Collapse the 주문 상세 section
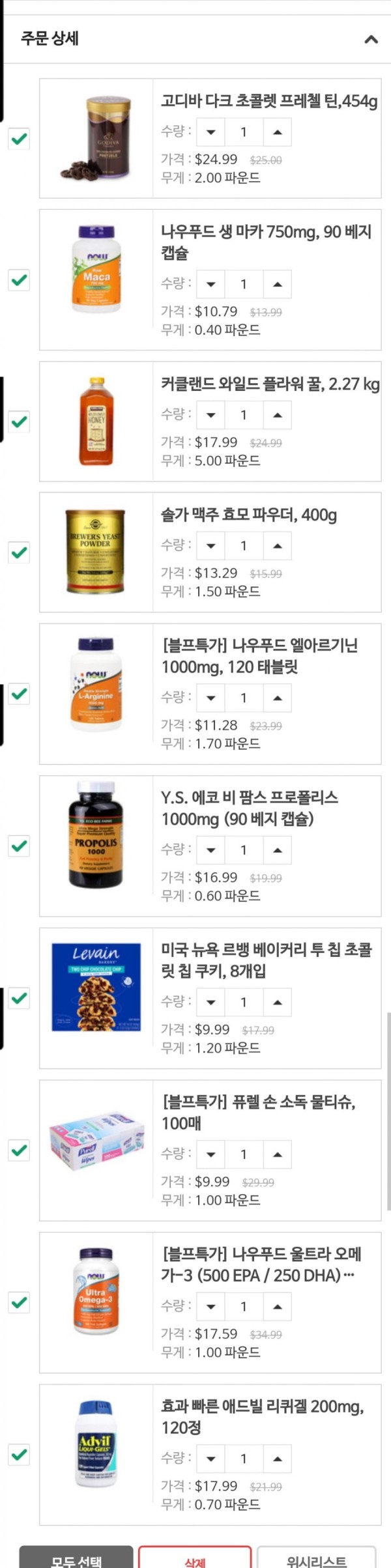The width and height of the screenshot is (391, 1568). [371, 39]
